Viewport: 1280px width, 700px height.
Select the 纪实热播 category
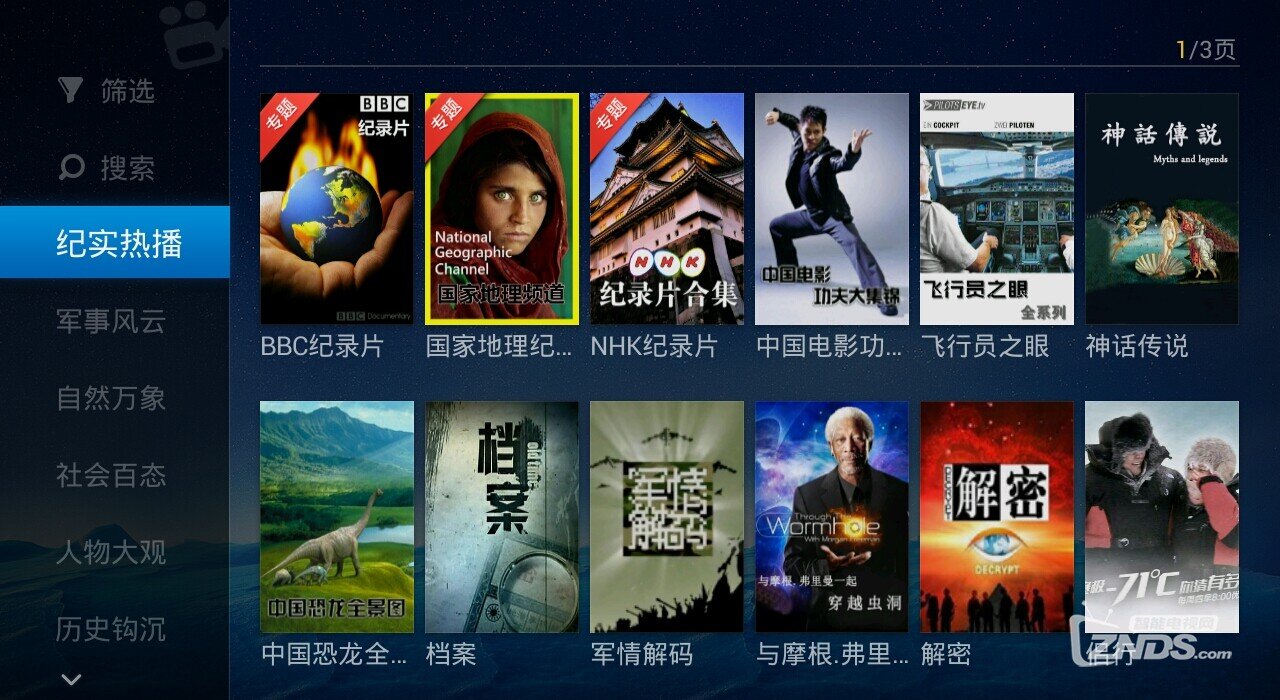[115, 243]
